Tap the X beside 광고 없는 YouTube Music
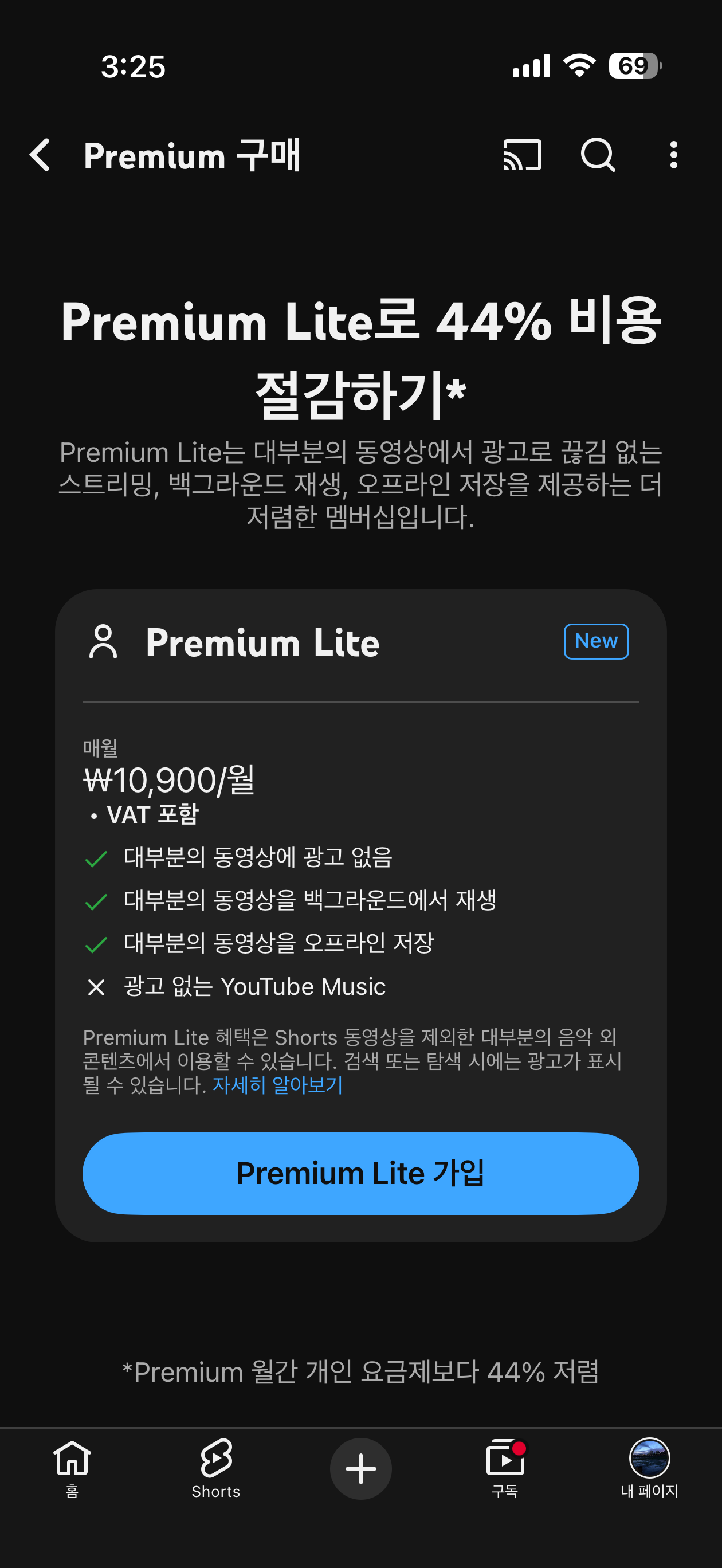This screenshot has width=722, height=1568. (96, 987)
